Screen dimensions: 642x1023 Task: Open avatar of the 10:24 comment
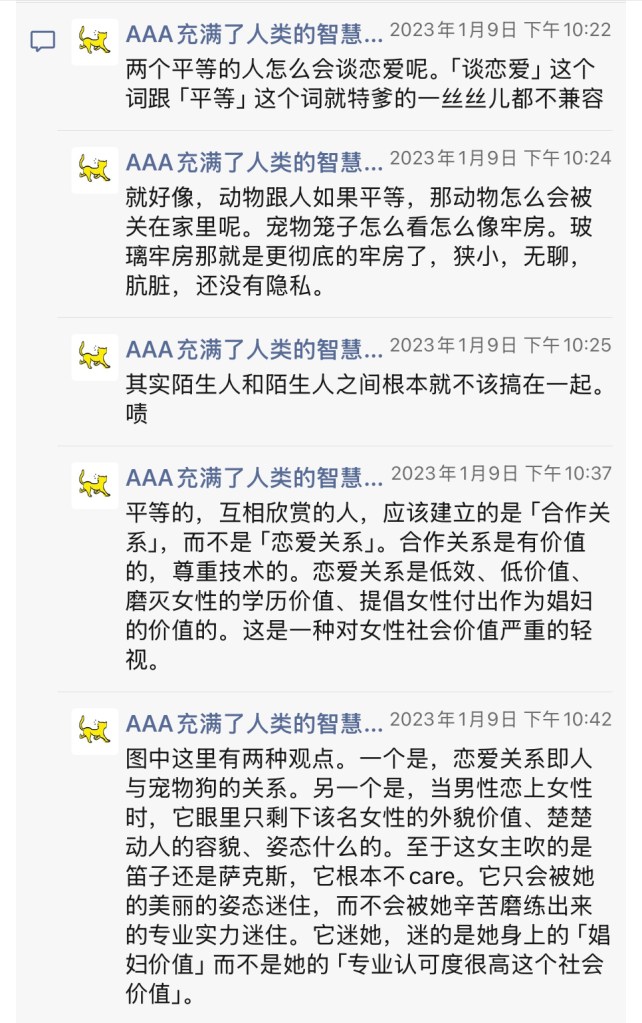95,170
